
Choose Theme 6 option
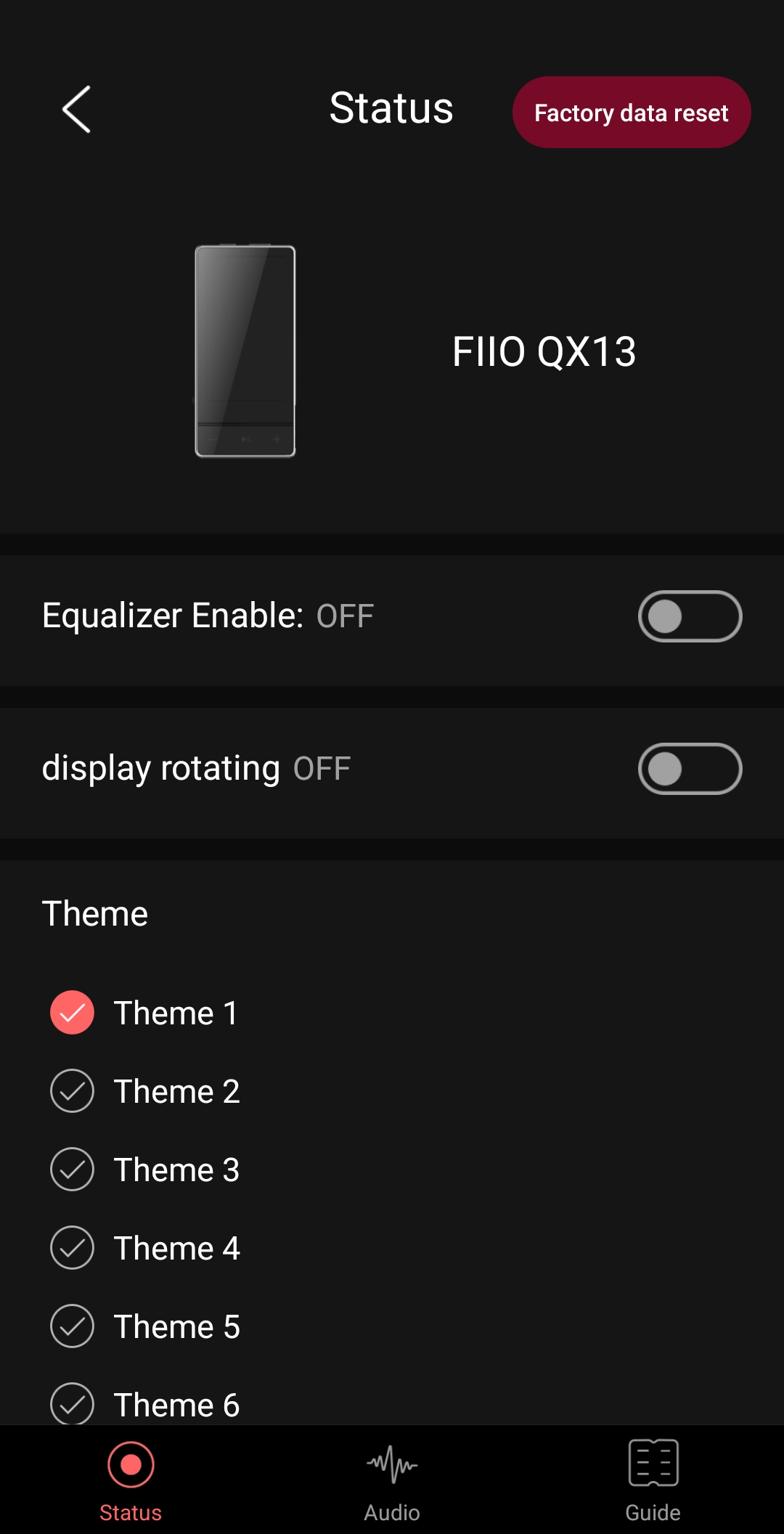pos(72,1403)
